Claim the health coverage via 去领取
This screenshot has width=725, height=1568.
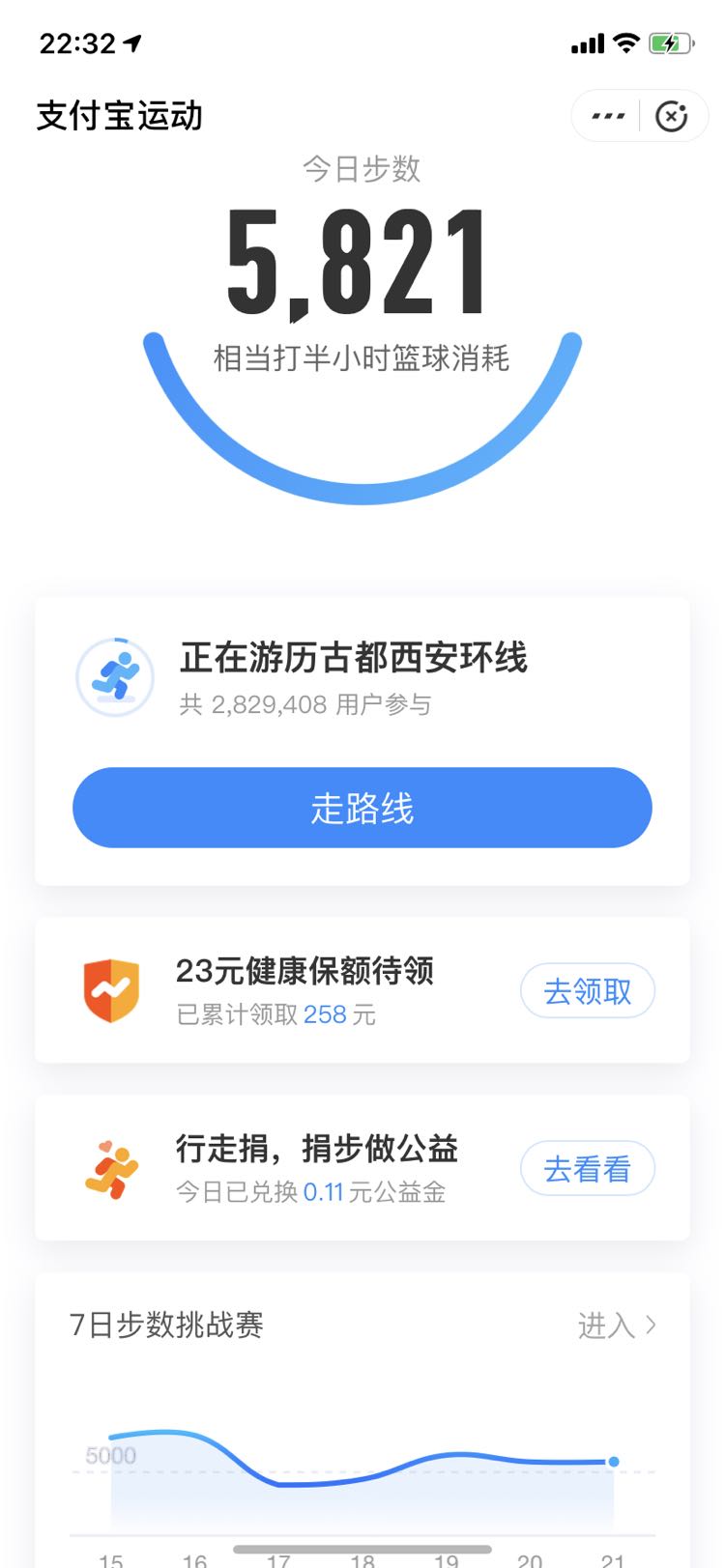click(588, 991)
